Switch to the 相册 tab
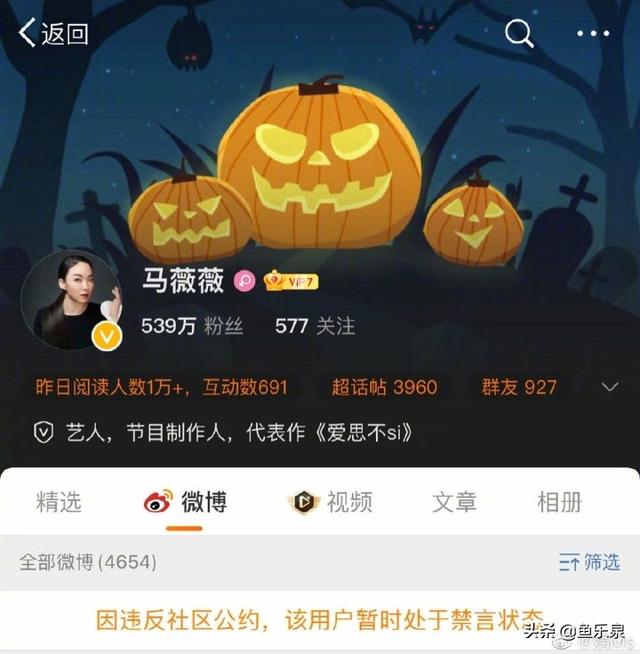The height and width of the screenshot is (654, 640). tap(559, 502)
